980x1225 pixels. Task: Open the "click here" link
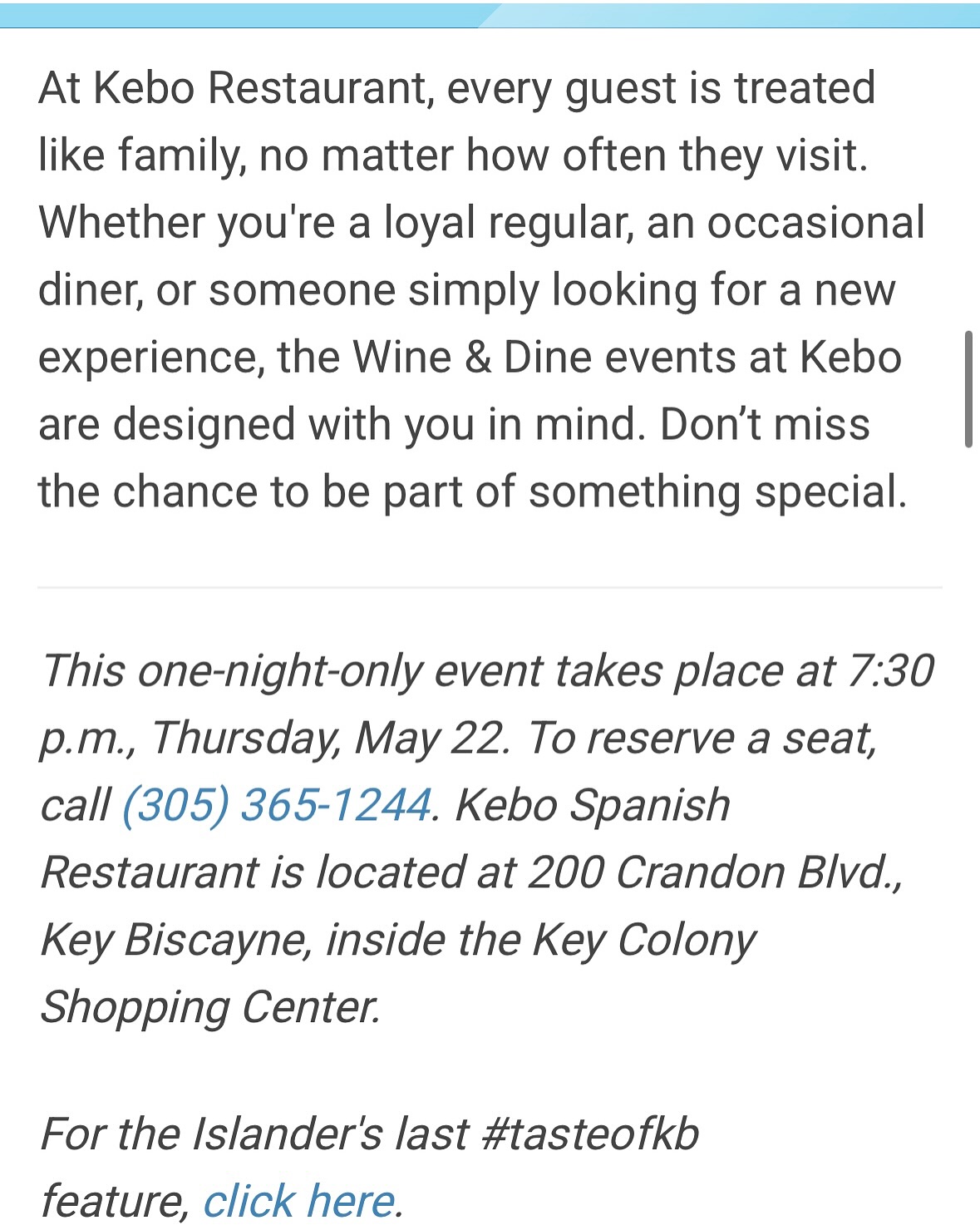point(298,1200)
